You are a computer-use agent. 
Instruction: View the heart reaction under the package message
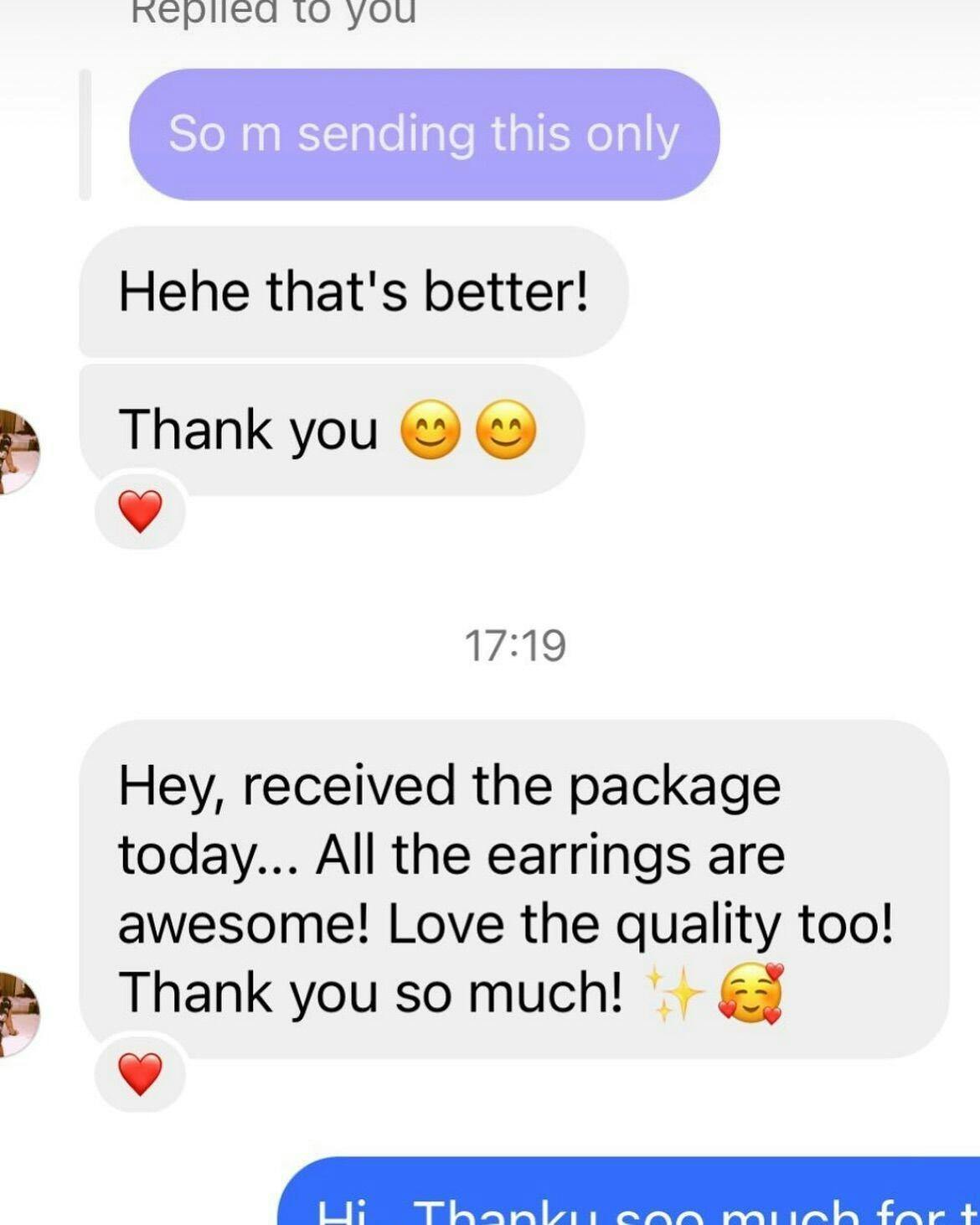click(x=140, y=1073)
